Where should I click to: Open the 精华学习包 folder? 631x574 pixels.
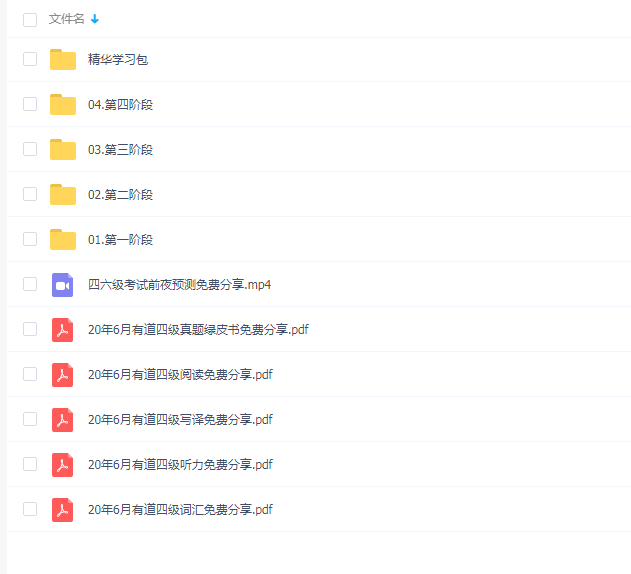tap(118, 59)
